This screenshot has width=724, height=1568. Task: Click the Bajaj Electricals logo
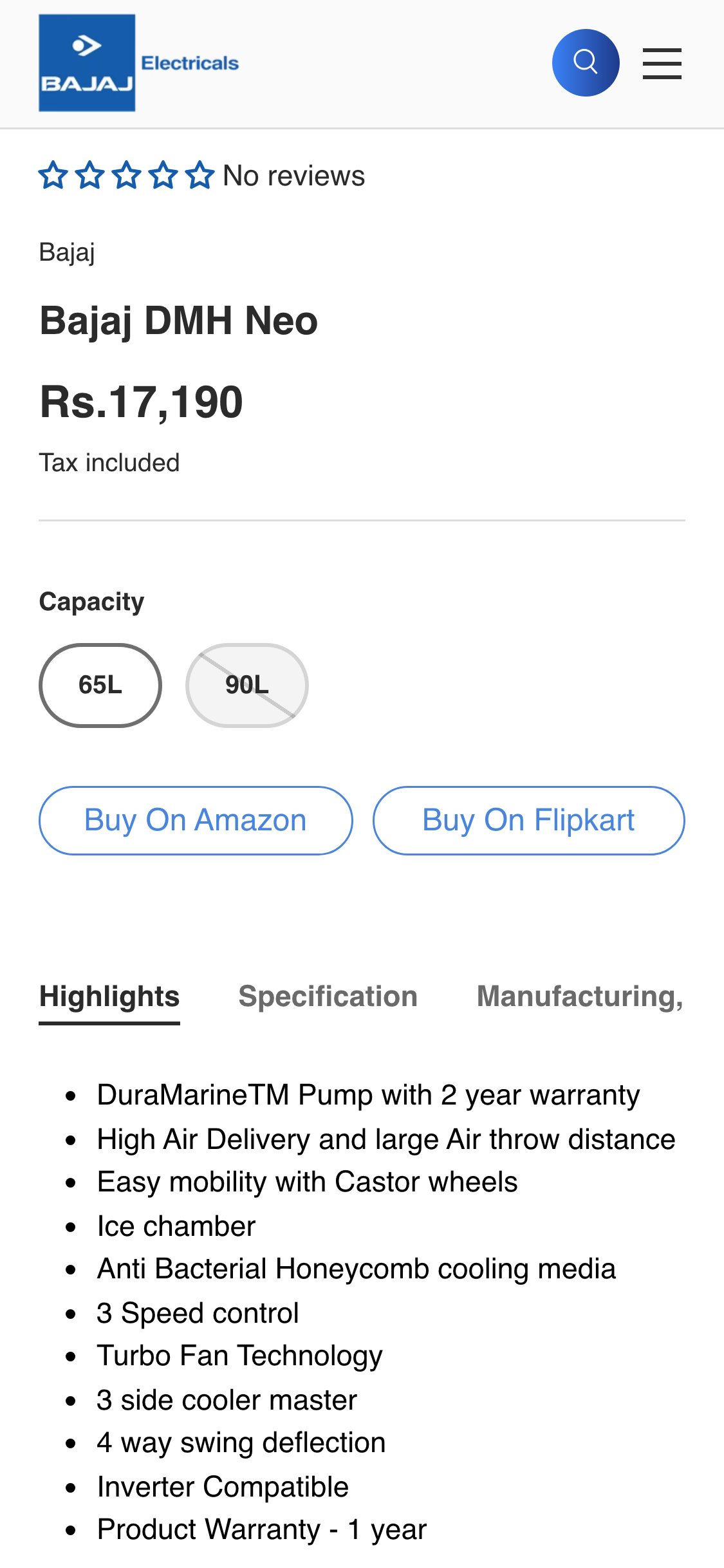tap(87, 62)
